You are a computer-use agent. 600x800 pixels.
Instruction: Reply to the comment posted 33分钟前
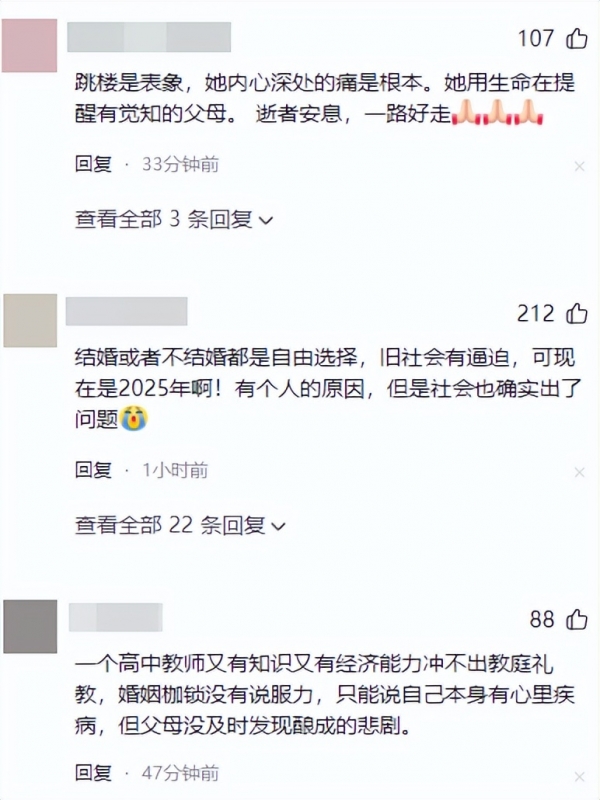click(x=94, y=165)
